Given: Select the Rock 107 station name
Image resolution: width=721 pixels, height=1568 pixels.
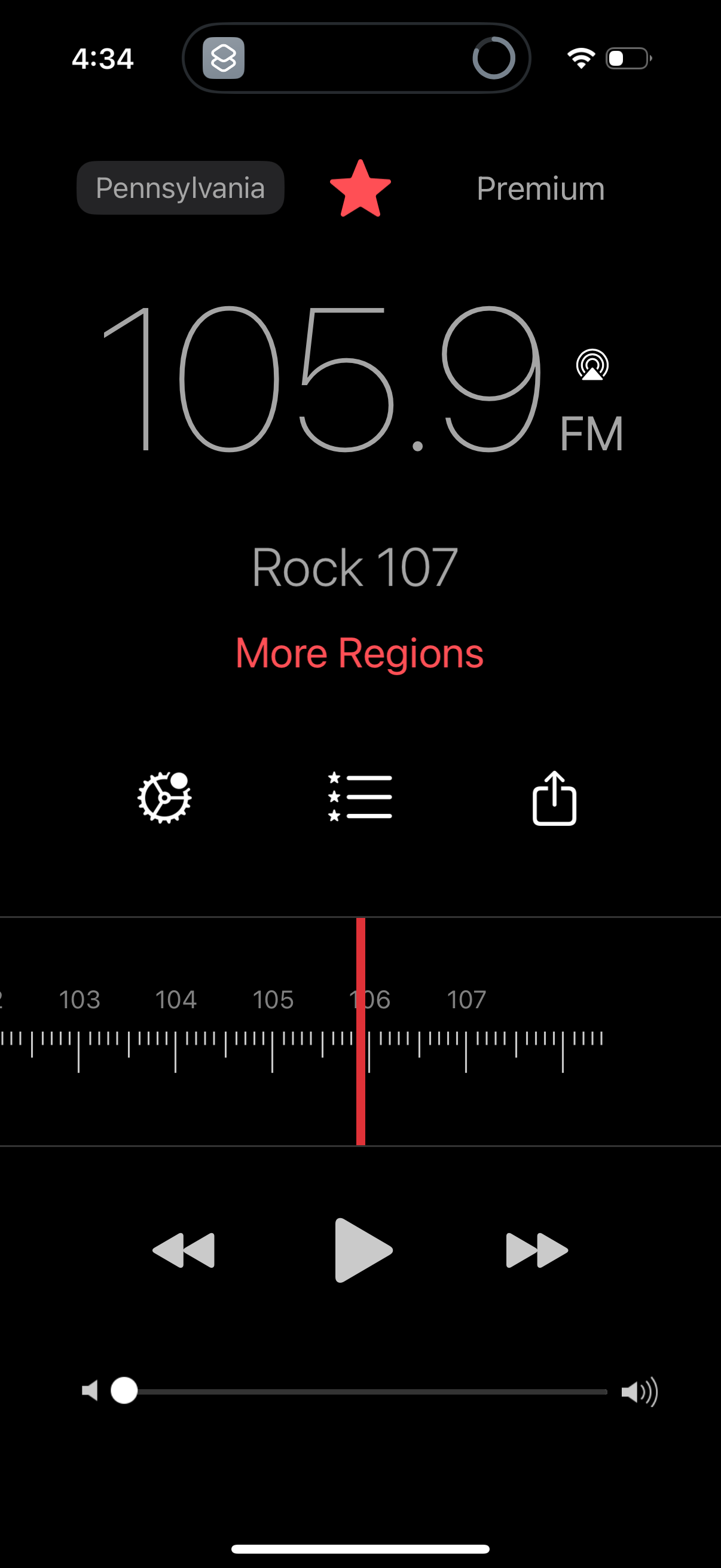Looking at the screenshot, I should coord(355,566).
